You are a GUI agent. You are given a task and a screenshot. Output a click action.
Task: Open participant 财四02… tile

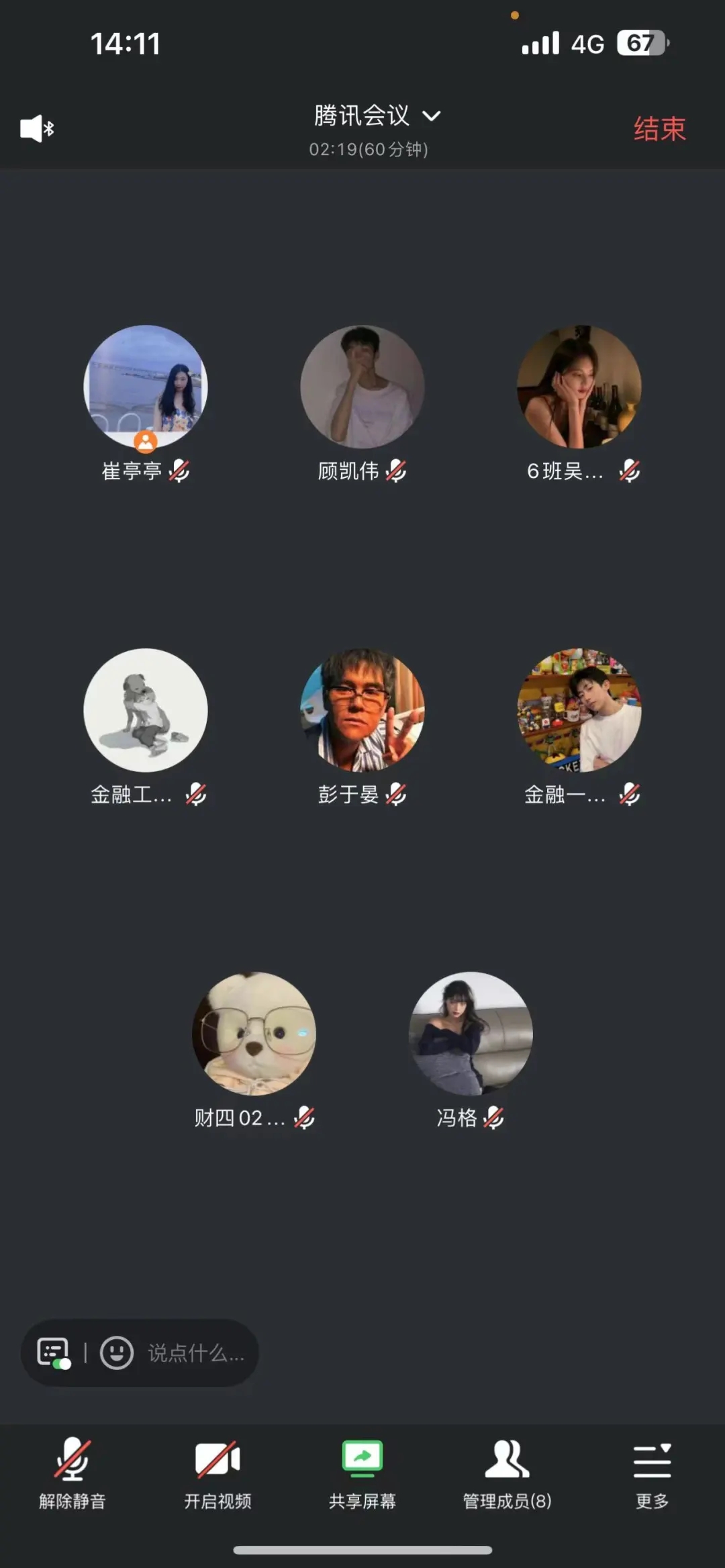click(x=254, y=1034)
